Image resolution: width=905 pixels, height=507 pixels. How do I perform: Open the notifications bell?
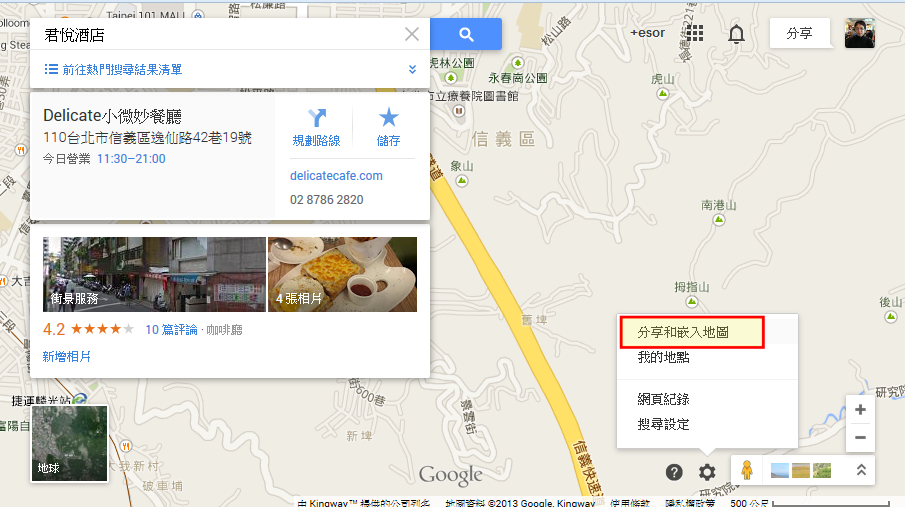(x=737, y=34)
